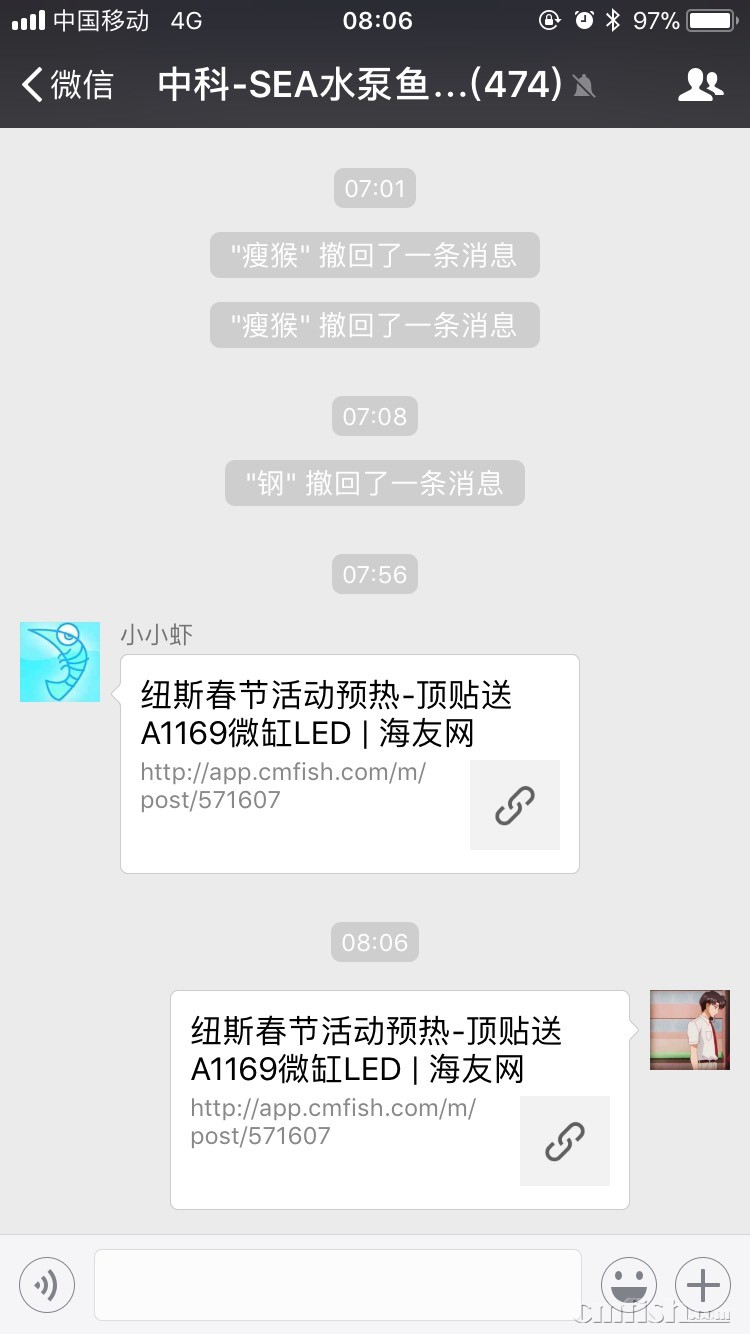Screen dimensions: 750x1334
Task: Switch to voice message input
Action: [47, 1284]
